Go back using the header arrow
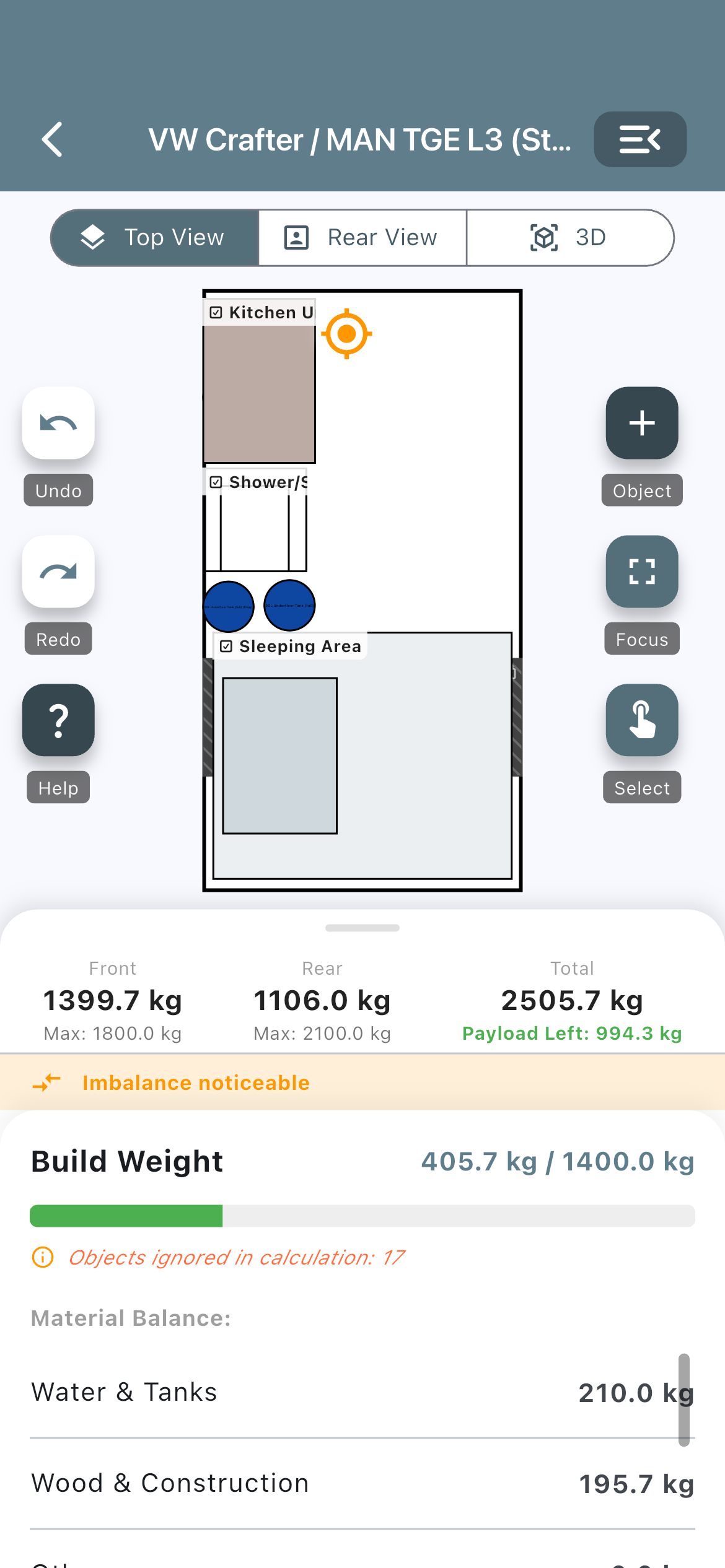The height and width of the screenshot is (1568, 725). (x=53, y=139)
